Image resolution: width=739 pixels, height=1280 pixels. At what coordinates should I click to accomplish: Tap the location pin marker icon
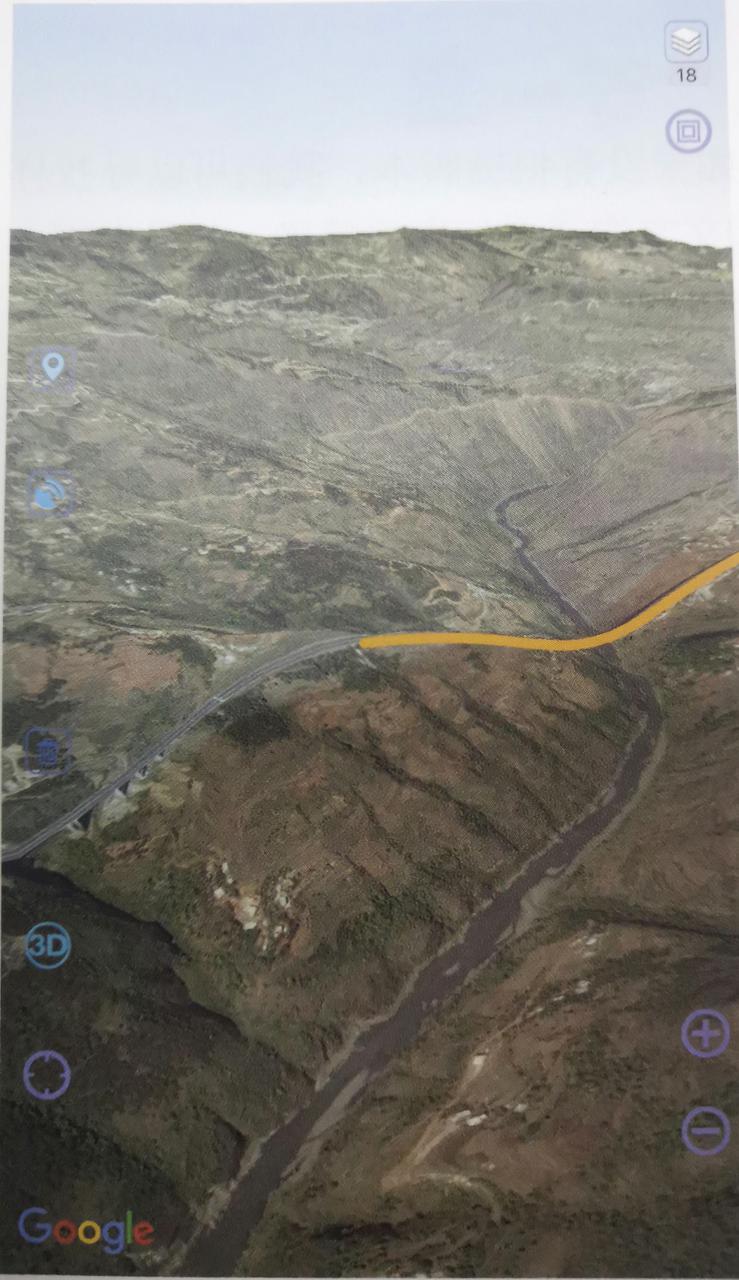[53, 367]
